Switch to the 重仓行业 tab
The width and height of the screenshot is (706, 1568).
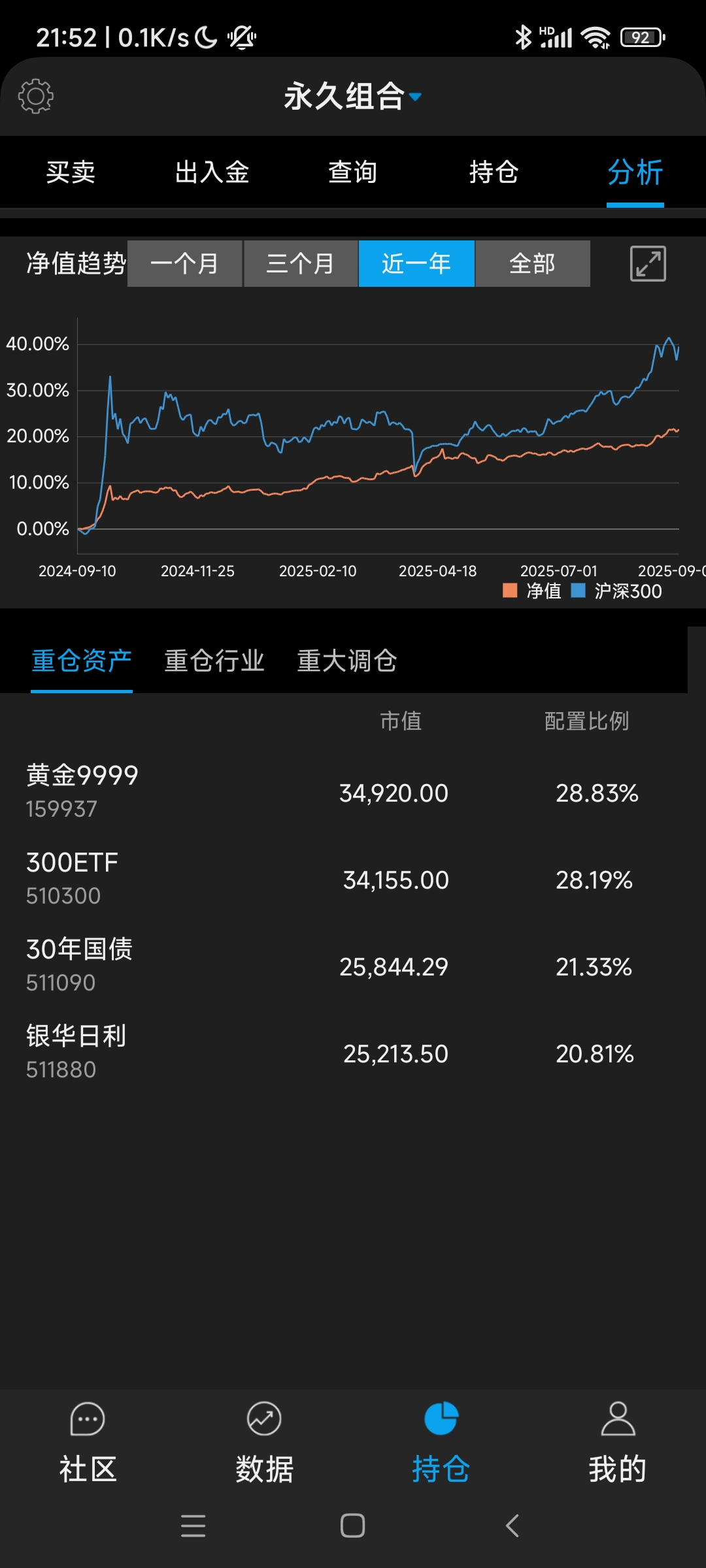pyautogui.click(x=214, y=661)
